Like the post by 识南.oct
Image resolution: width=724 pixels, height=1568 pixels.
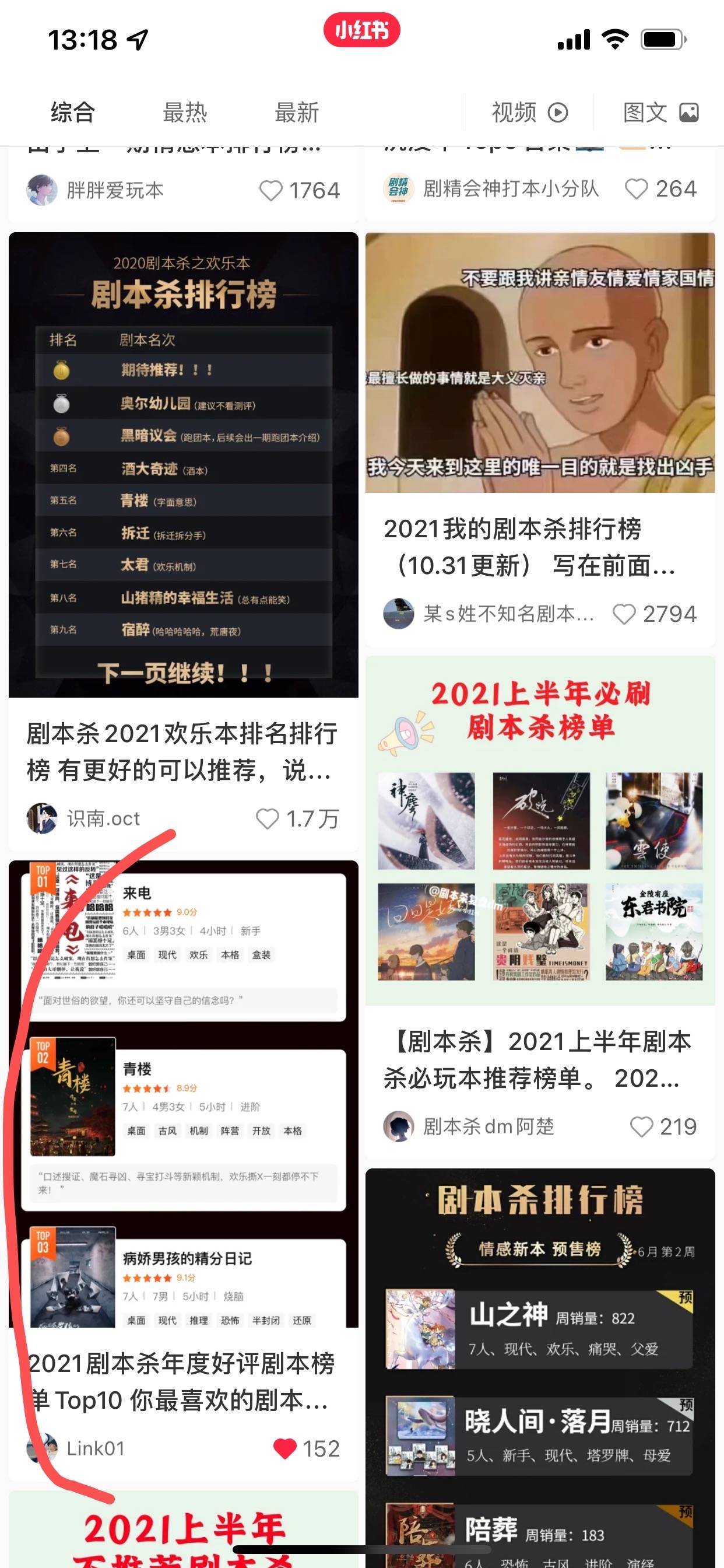268,818
